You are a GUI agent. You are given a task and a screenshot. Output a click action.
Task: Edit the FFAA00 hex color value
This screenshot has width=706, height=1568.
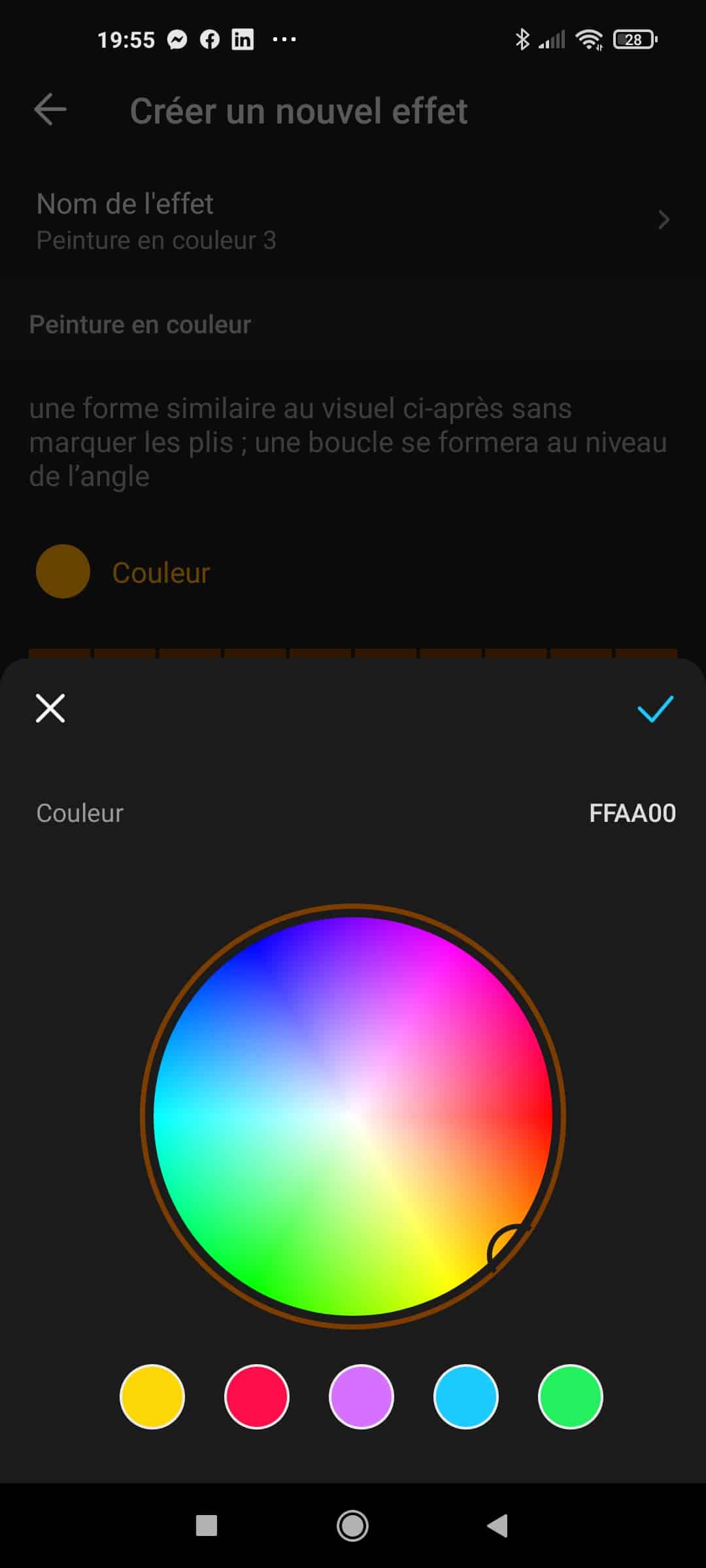pos(632,813)
